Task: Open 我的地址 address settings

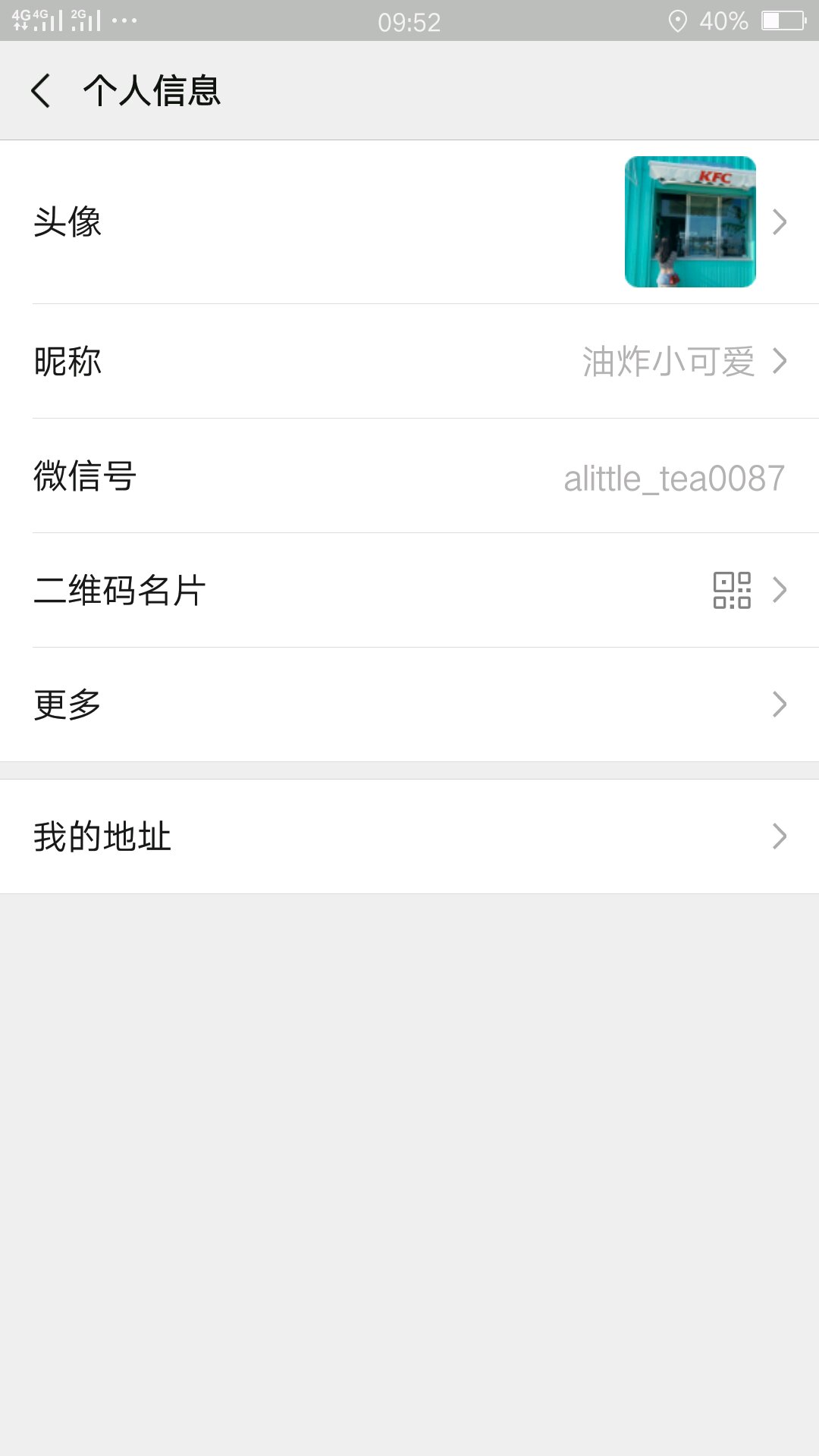Action: [409, 836]
